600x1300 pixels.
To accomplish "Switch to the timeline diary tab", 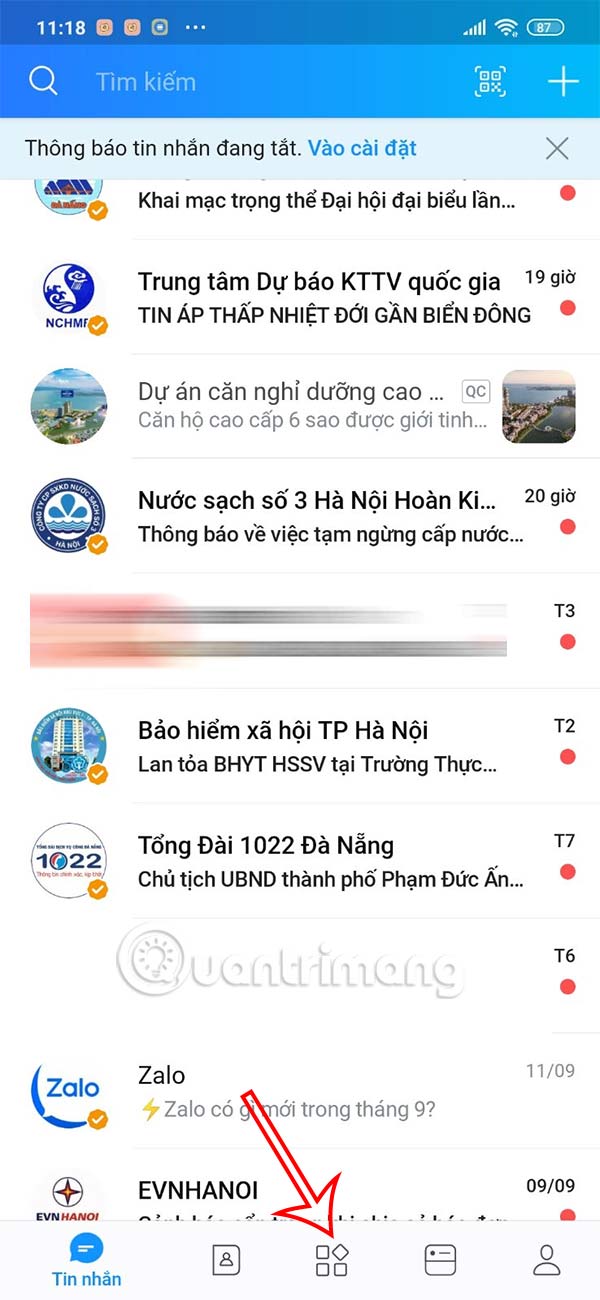I will (x=439, y=1260).
